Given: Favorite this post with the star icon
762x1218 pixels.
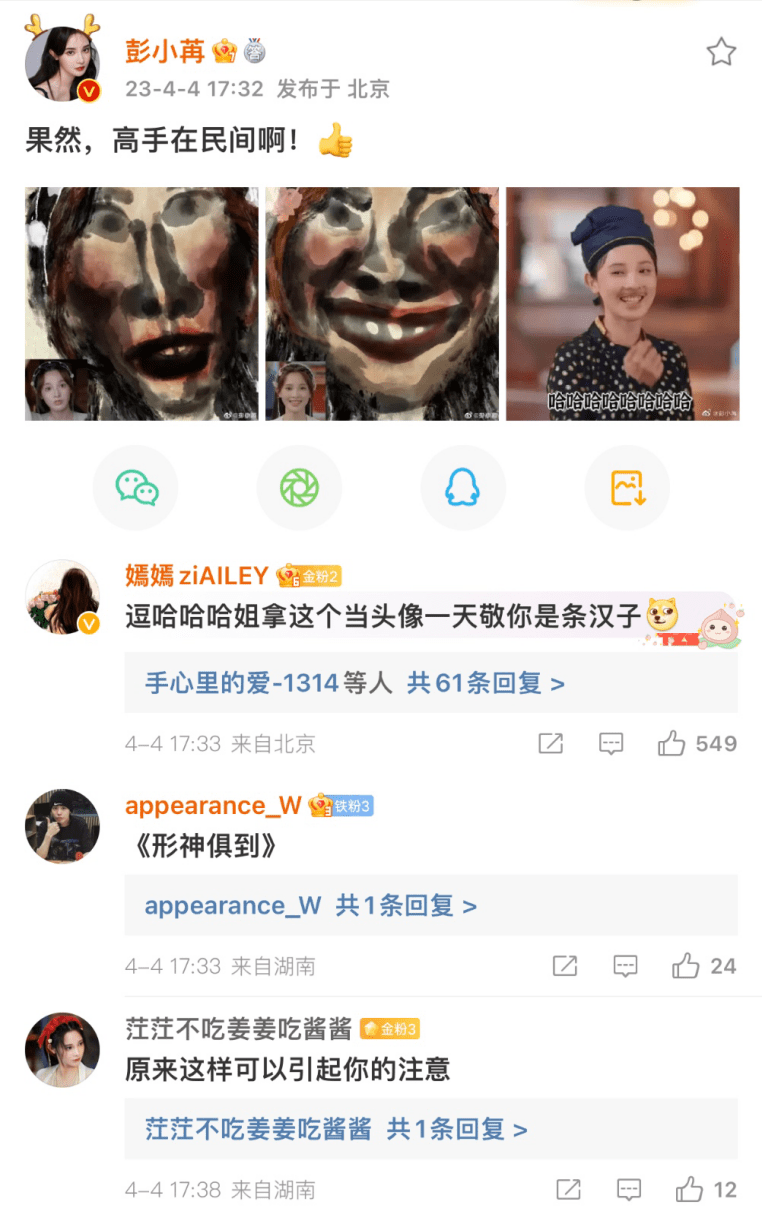Looking at the screenshot, I should pos(721,52).
